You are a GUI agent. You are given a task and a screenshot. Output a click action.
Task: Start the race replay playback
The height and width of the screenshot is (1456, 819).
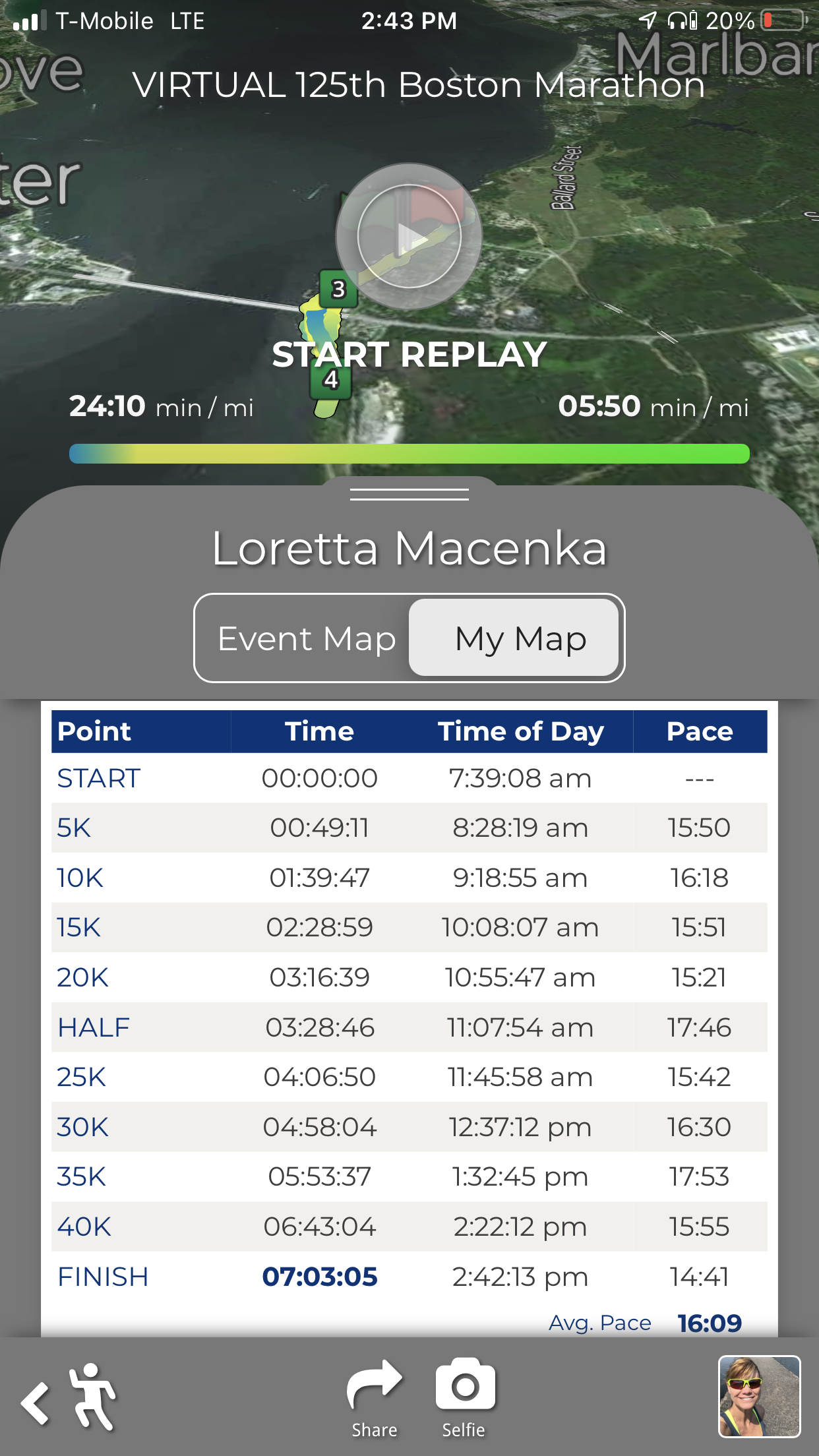point(409,236)
